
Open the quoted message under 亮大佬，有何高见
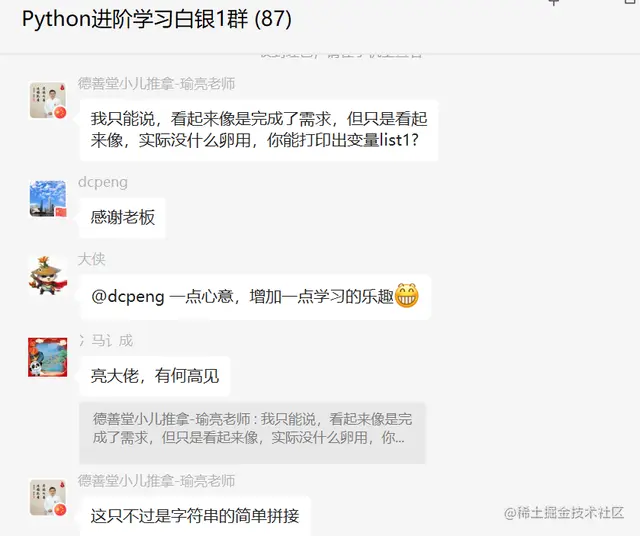pos(252,432)
